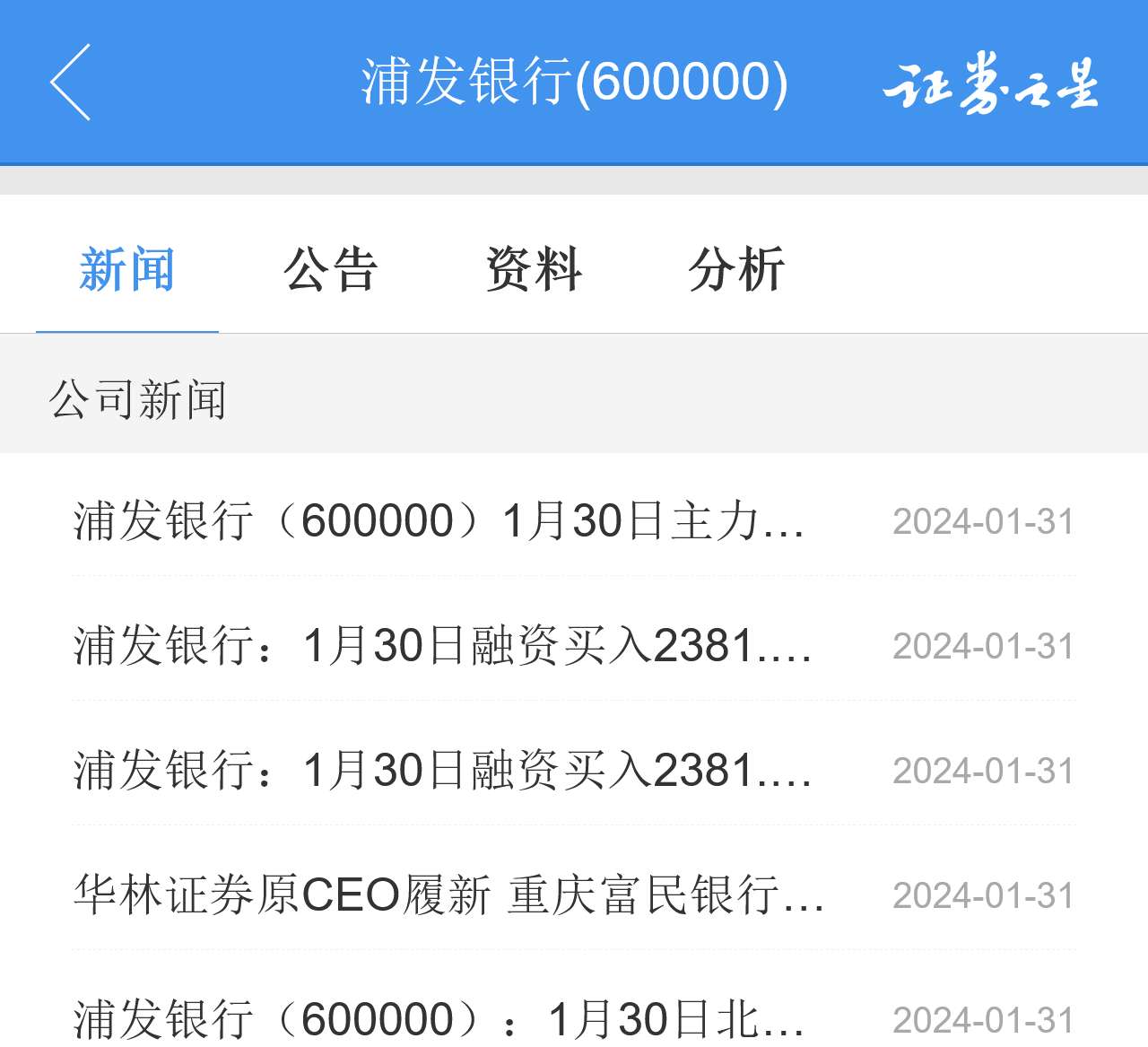Select the 新闻 tab

click(126, 269)
